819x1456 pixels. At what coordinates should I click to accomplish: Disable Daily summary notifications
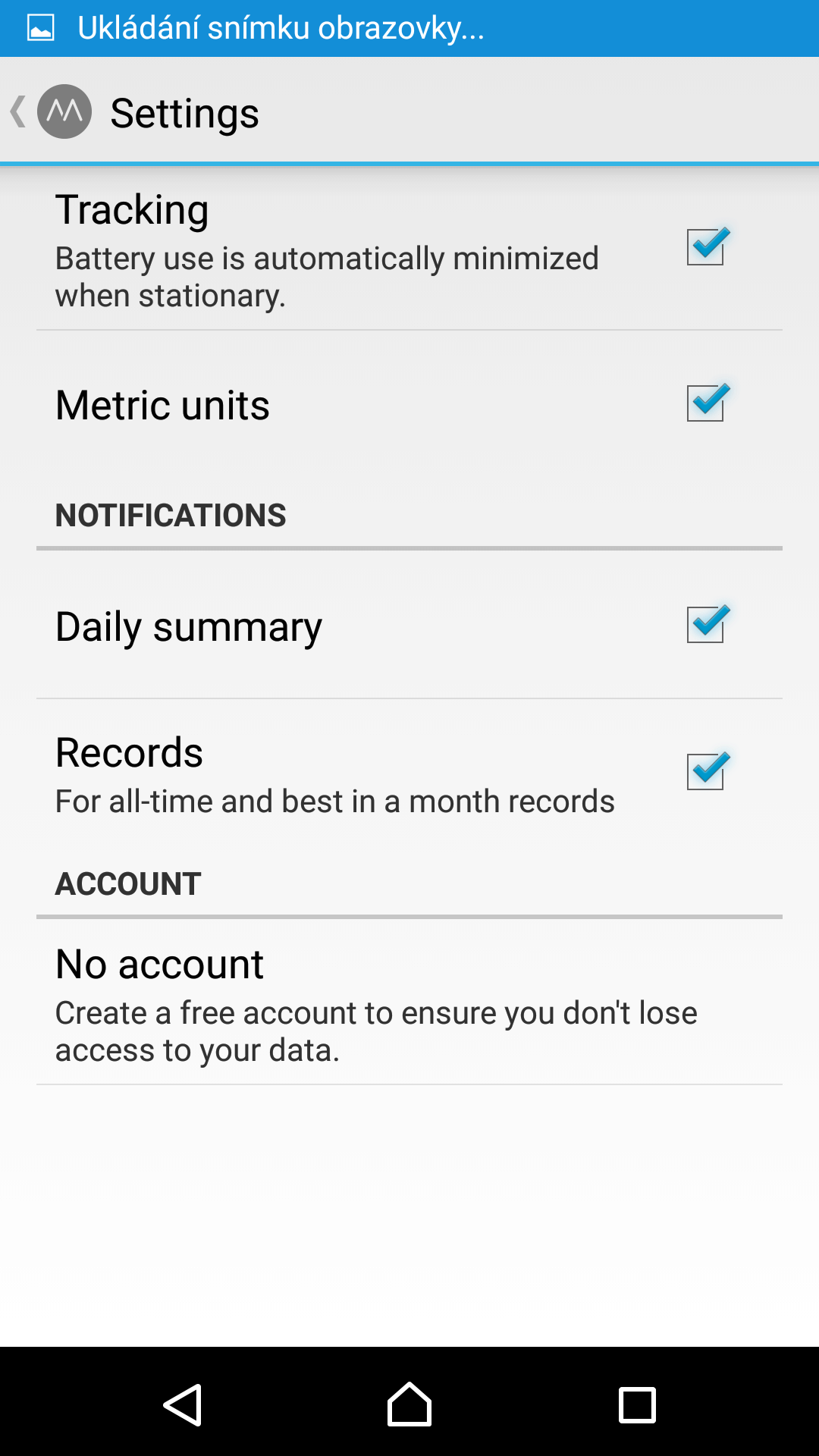click(x=707, y=625)
